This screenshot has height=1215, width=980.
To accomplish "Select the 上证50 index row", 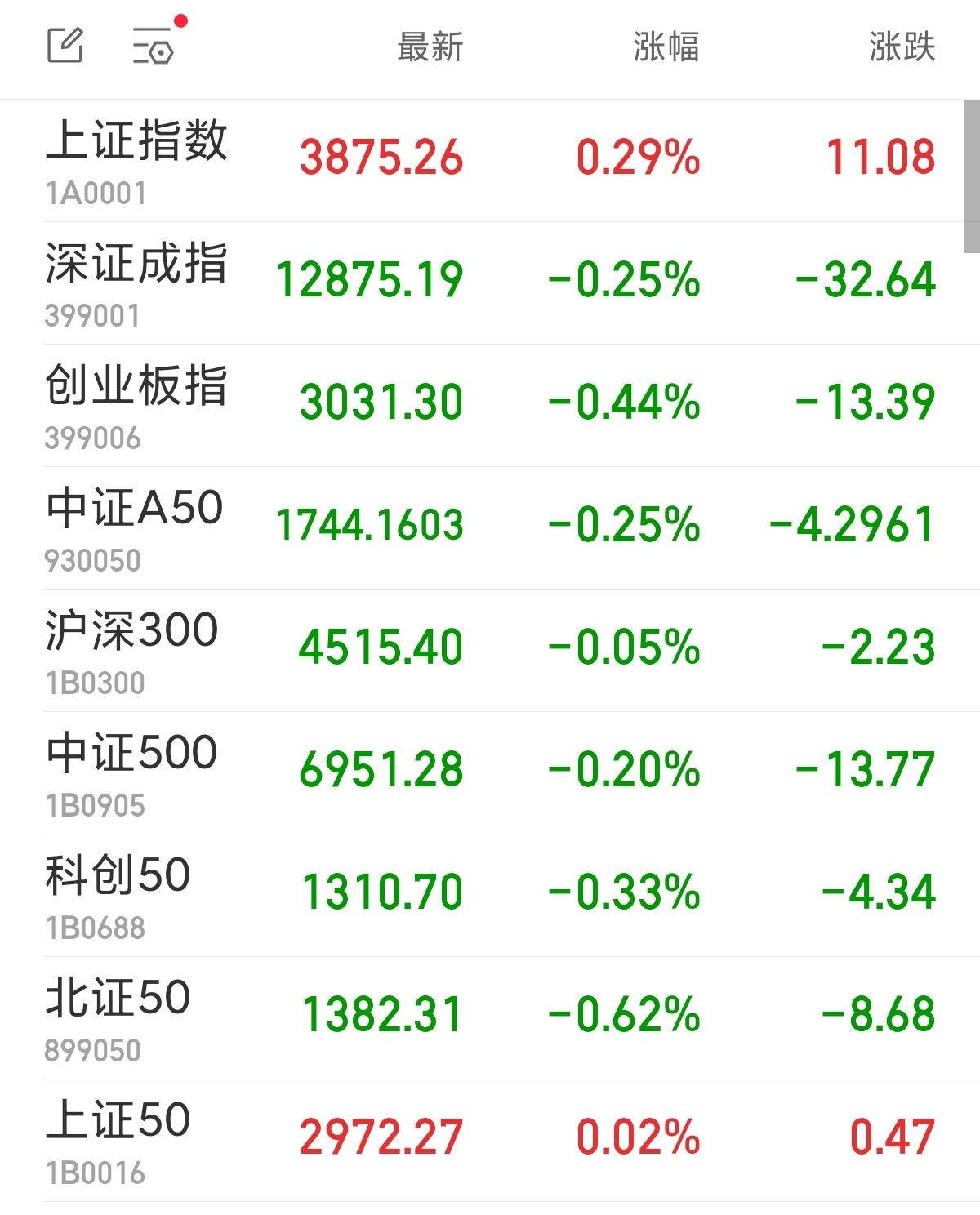I will pyautogui.click(x=118, y=1120).
